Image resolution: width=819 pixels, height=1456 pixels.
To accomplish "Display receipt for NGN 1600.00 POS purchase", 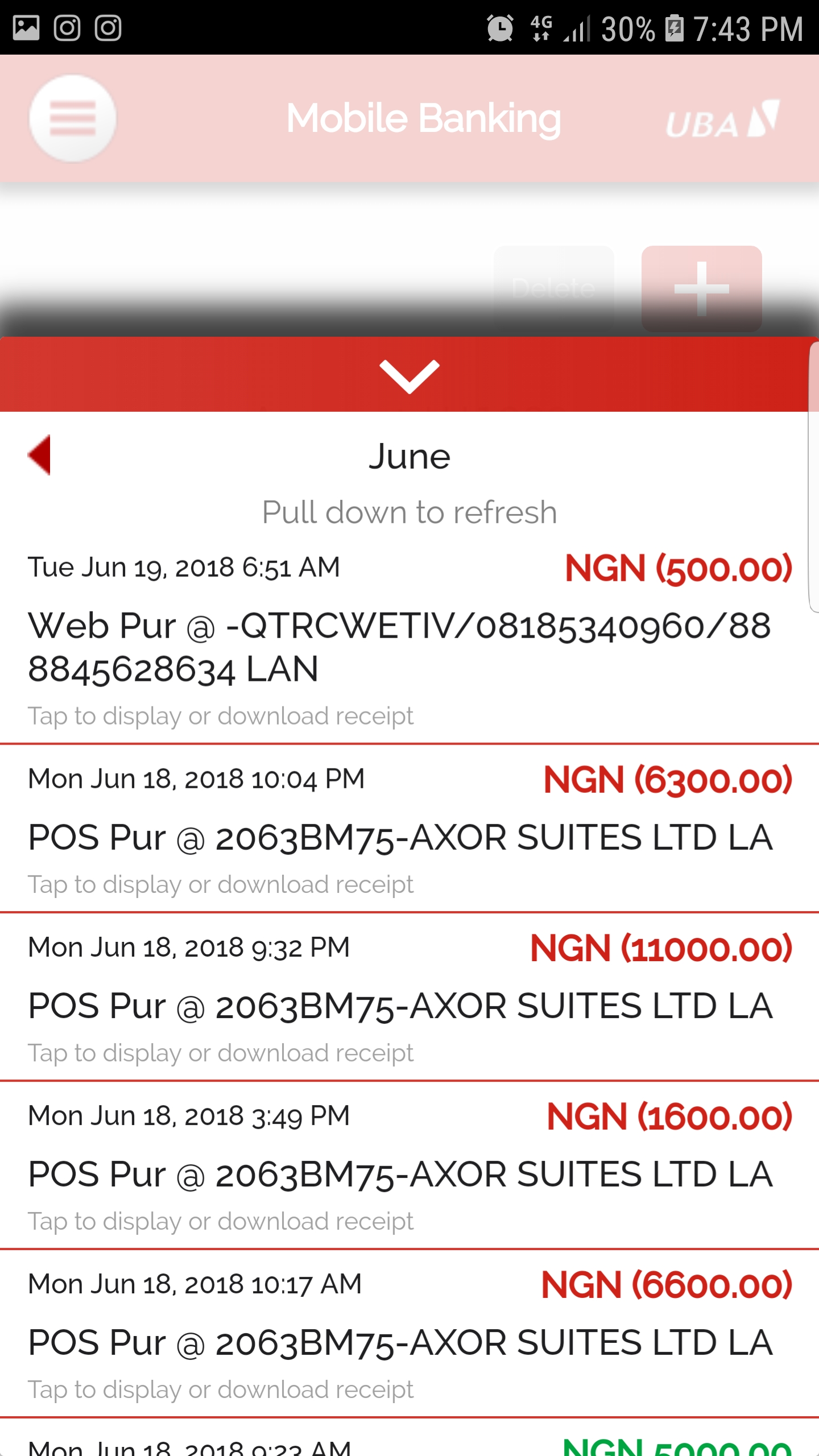I will tap(221, 1221).
